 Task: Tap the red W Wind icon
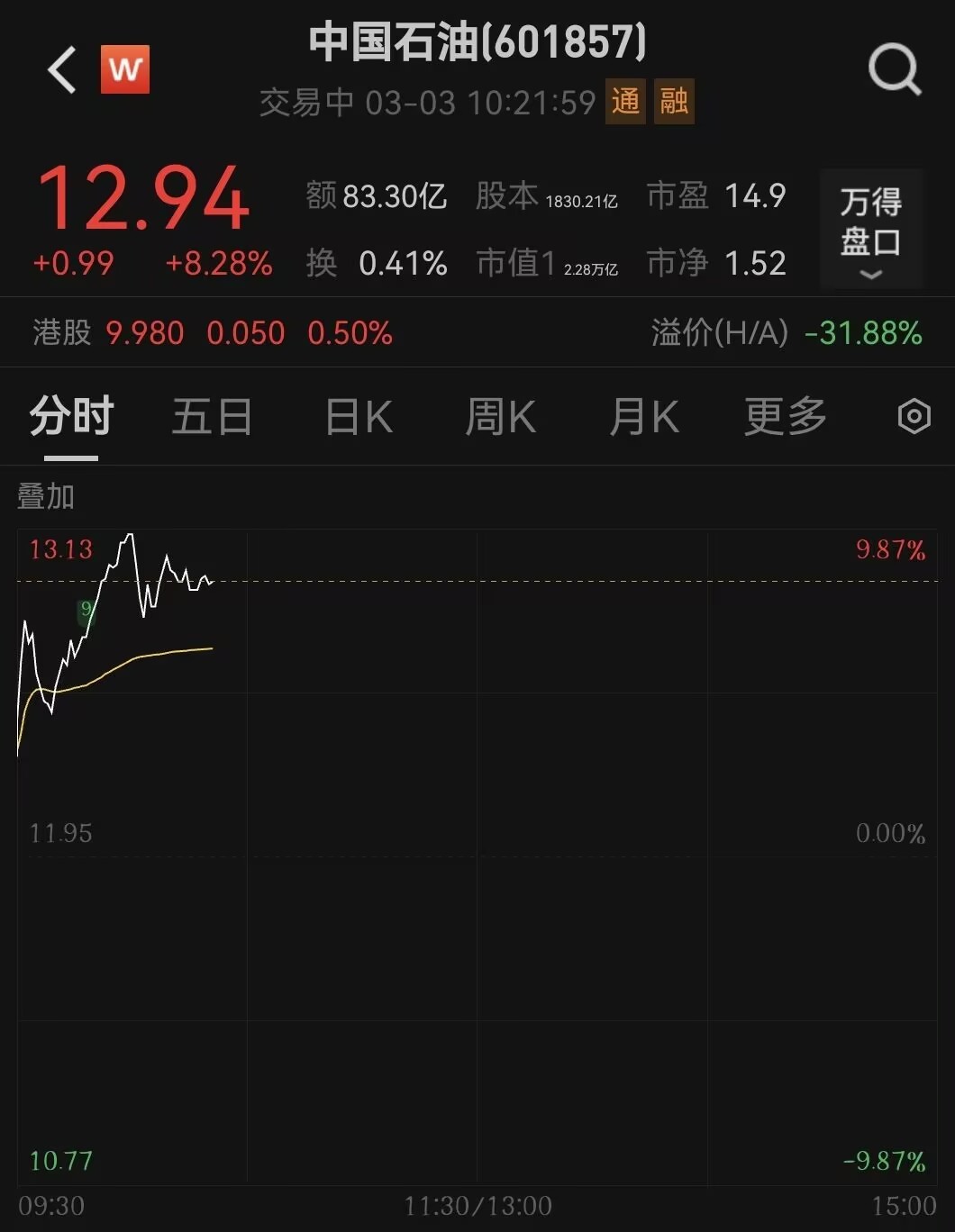coord(125,70)
